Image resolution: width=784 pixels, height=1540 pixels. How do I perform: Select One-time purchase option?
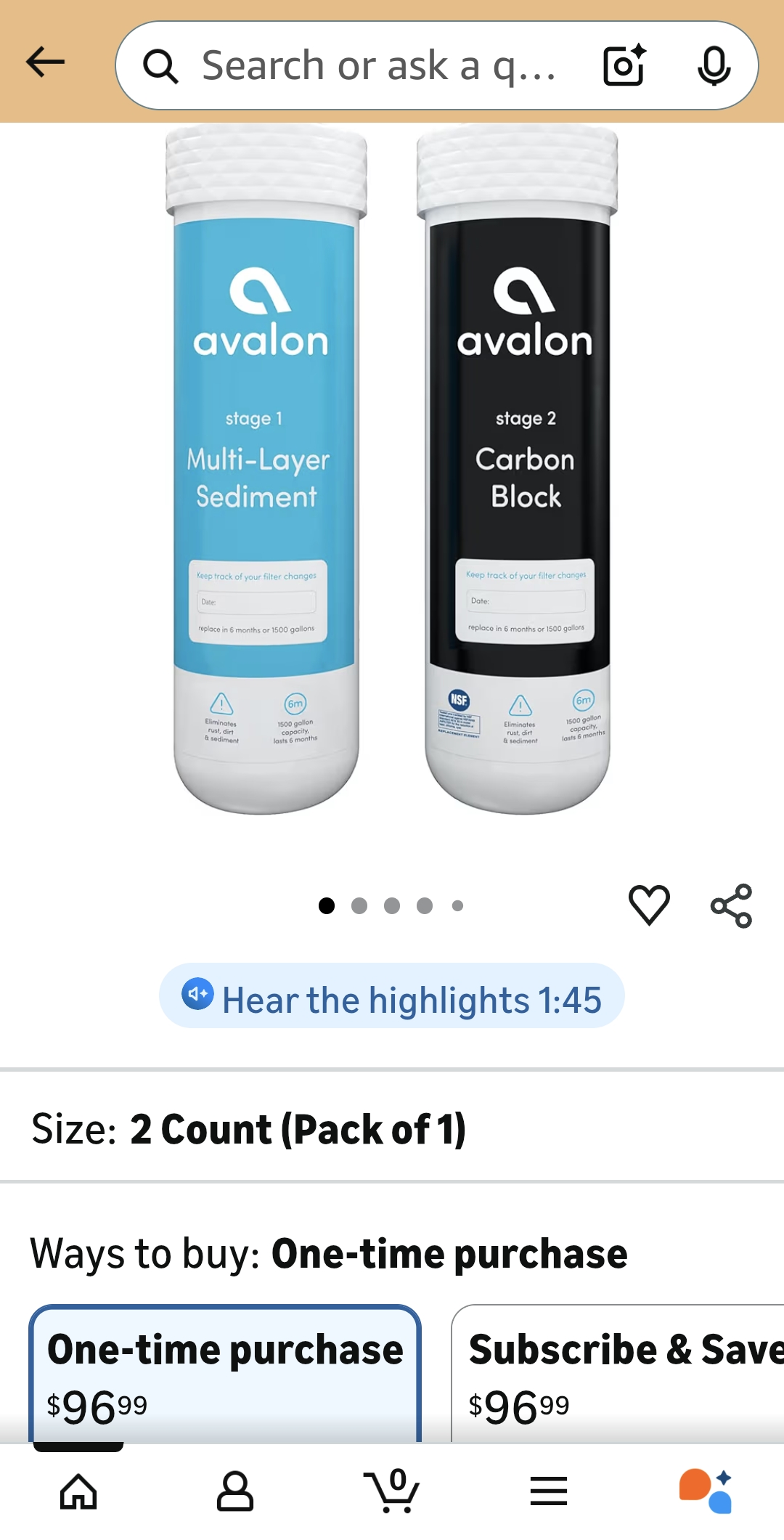point(225,1372)
